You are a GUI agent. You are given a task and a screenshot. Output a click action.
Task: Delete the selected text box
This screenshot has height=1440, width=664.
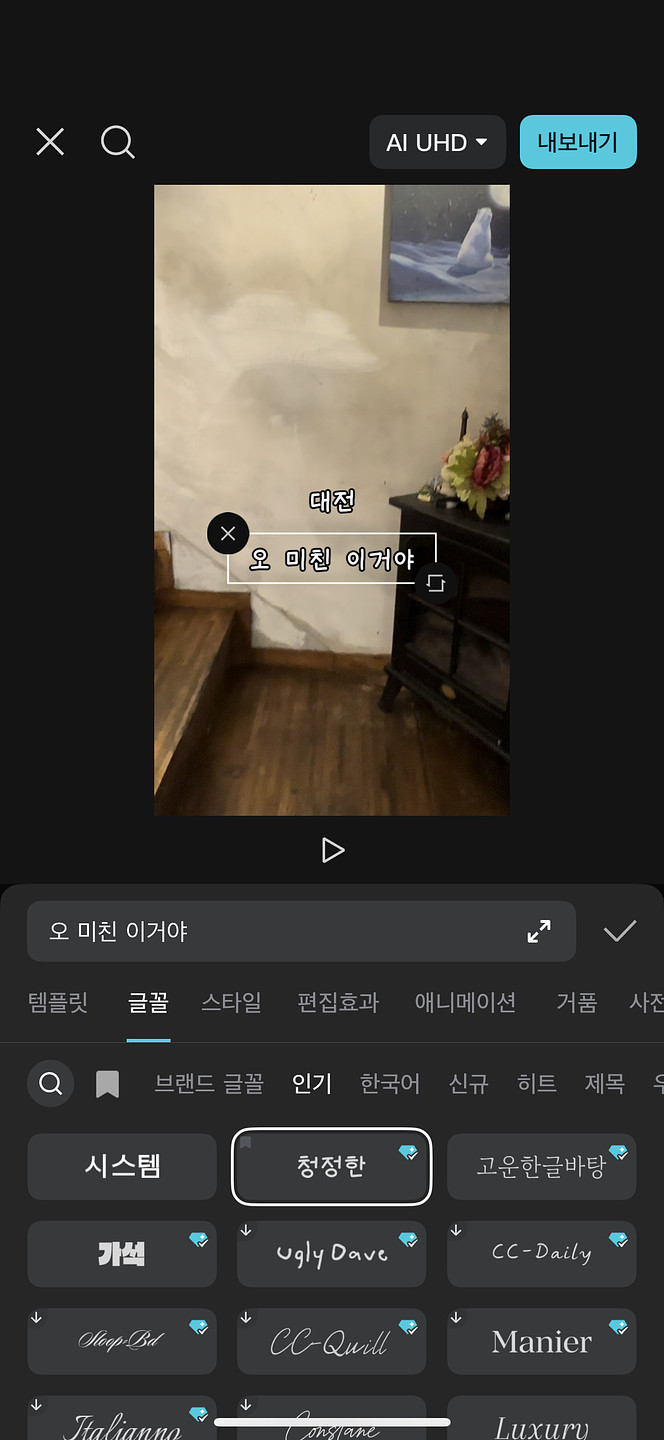tap(228, 533)
